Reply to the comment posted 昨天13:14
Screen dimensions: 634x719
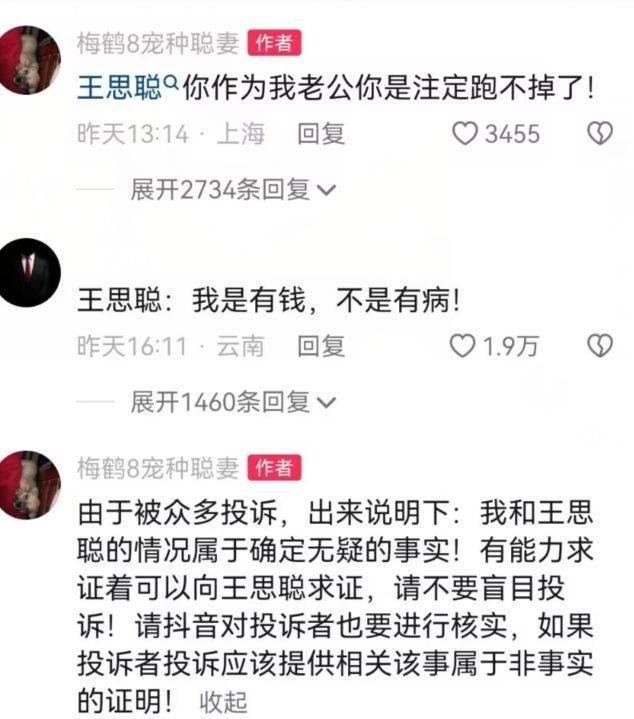click(x=321, y=134)
